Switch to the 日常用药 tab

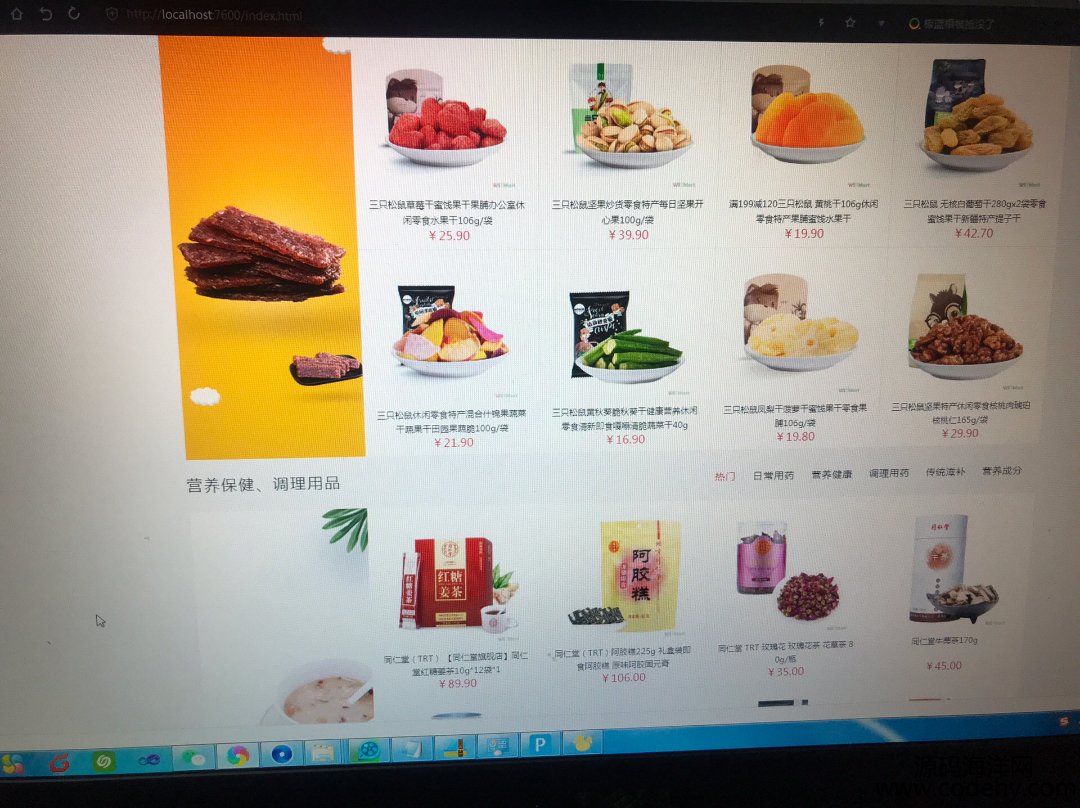point(773,475)
